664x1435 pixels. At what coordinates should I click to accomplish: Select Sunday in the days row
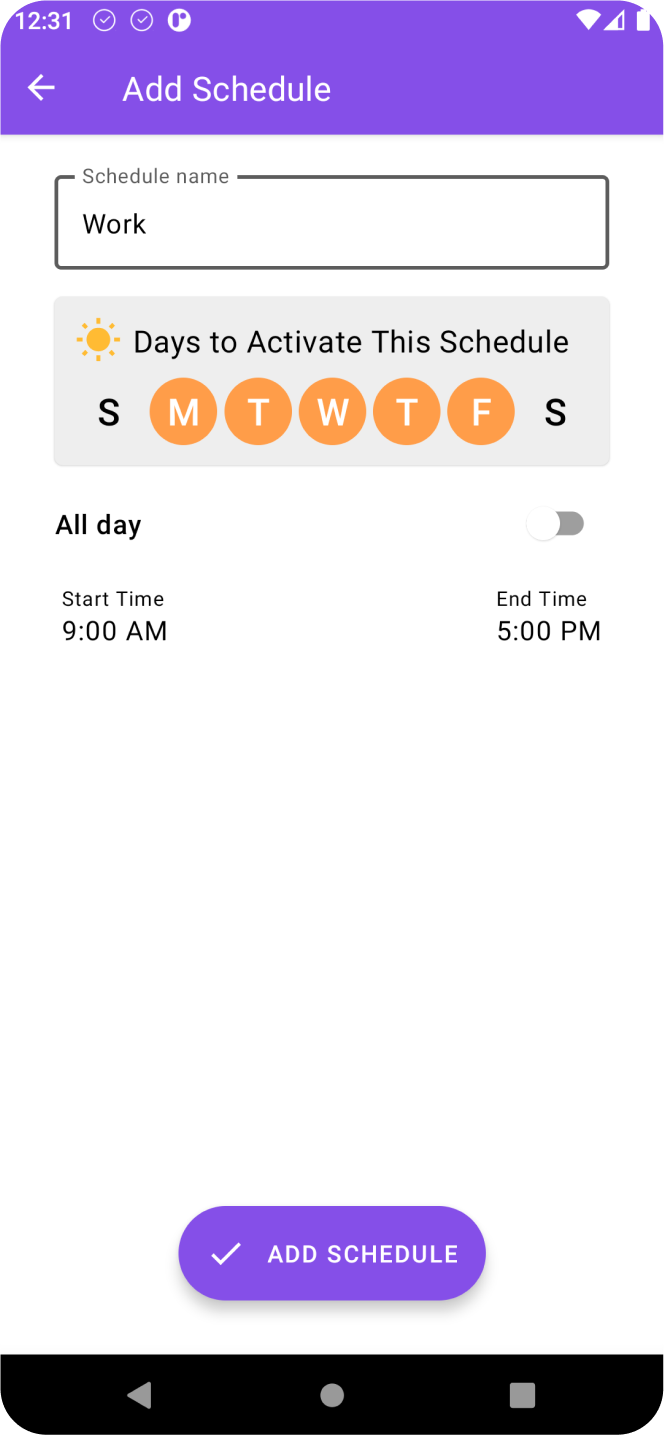[109, 411]
